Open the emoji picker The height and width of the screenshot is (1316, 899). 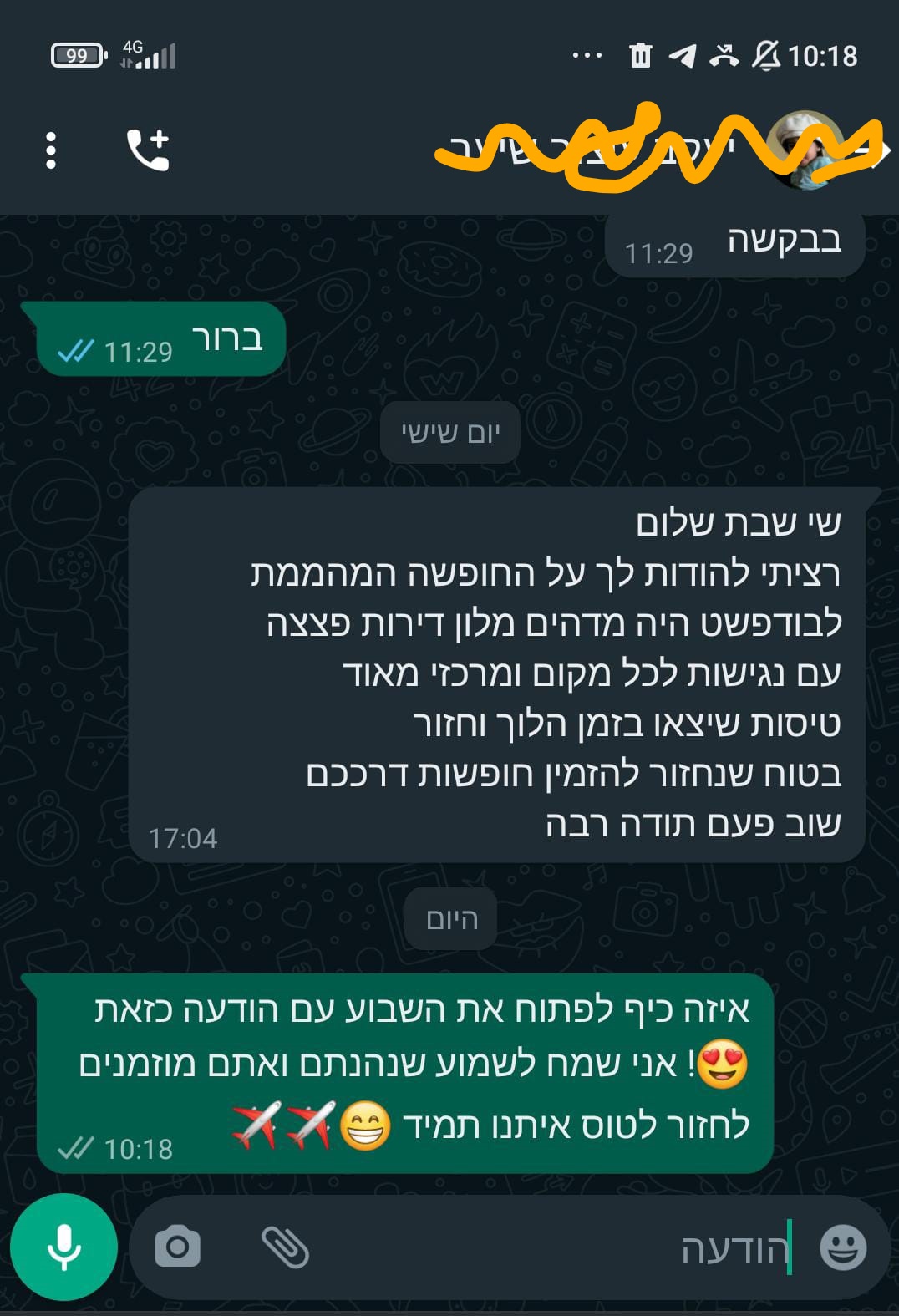[842, 1247]
